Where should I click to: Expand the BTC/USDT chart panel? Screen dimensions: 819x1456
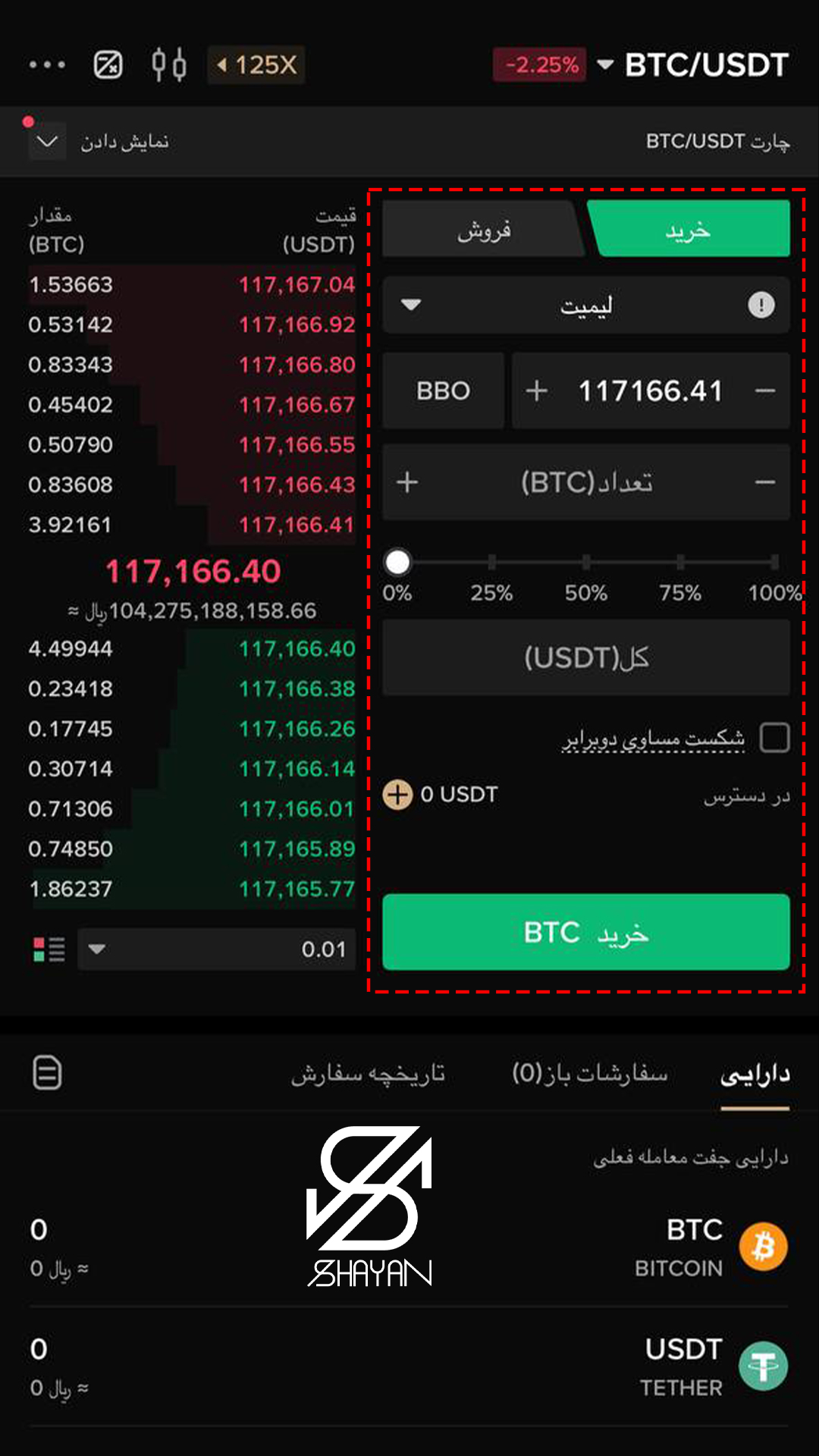(47, 142)
